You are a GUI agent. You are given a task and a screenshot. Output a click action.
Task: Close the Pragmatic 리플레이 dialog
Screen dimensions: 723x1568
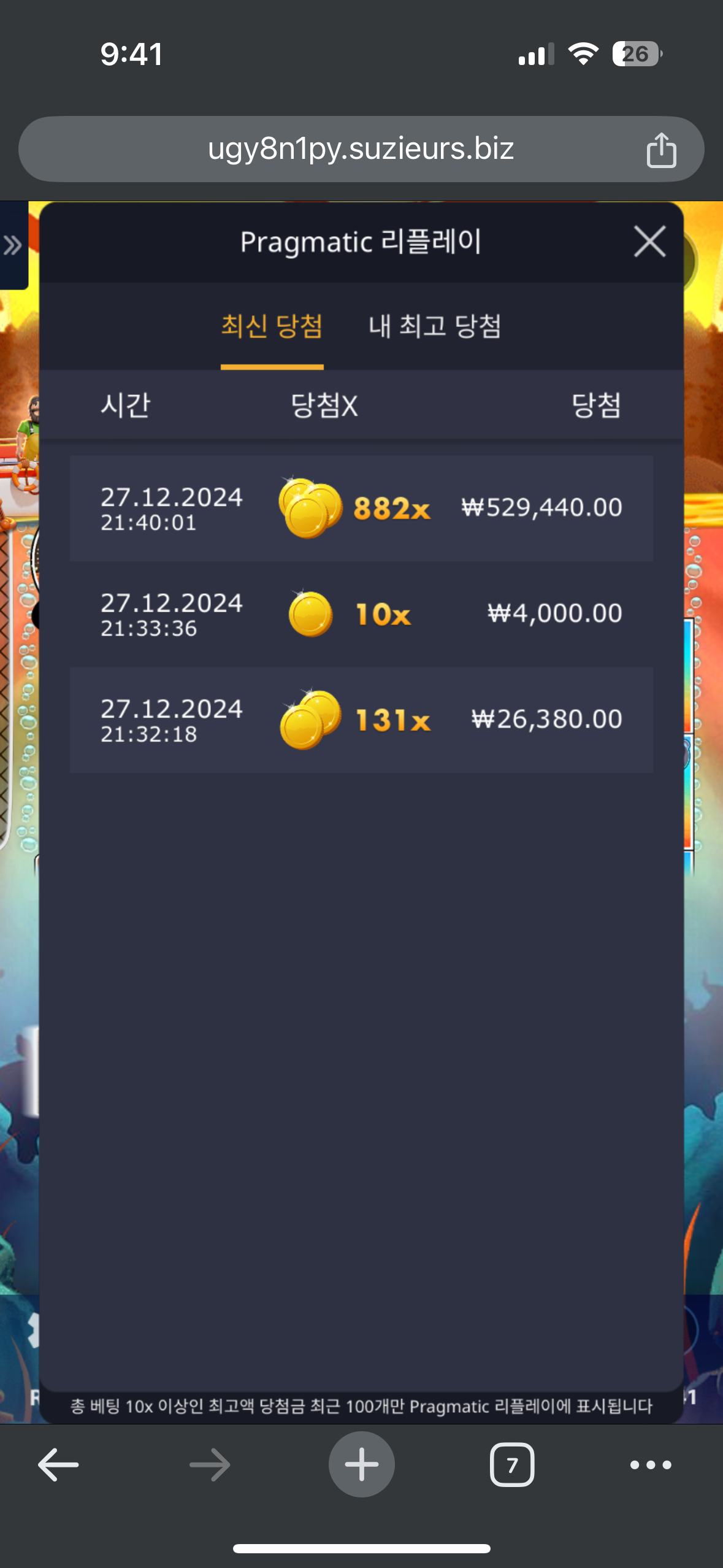(649, 241)
